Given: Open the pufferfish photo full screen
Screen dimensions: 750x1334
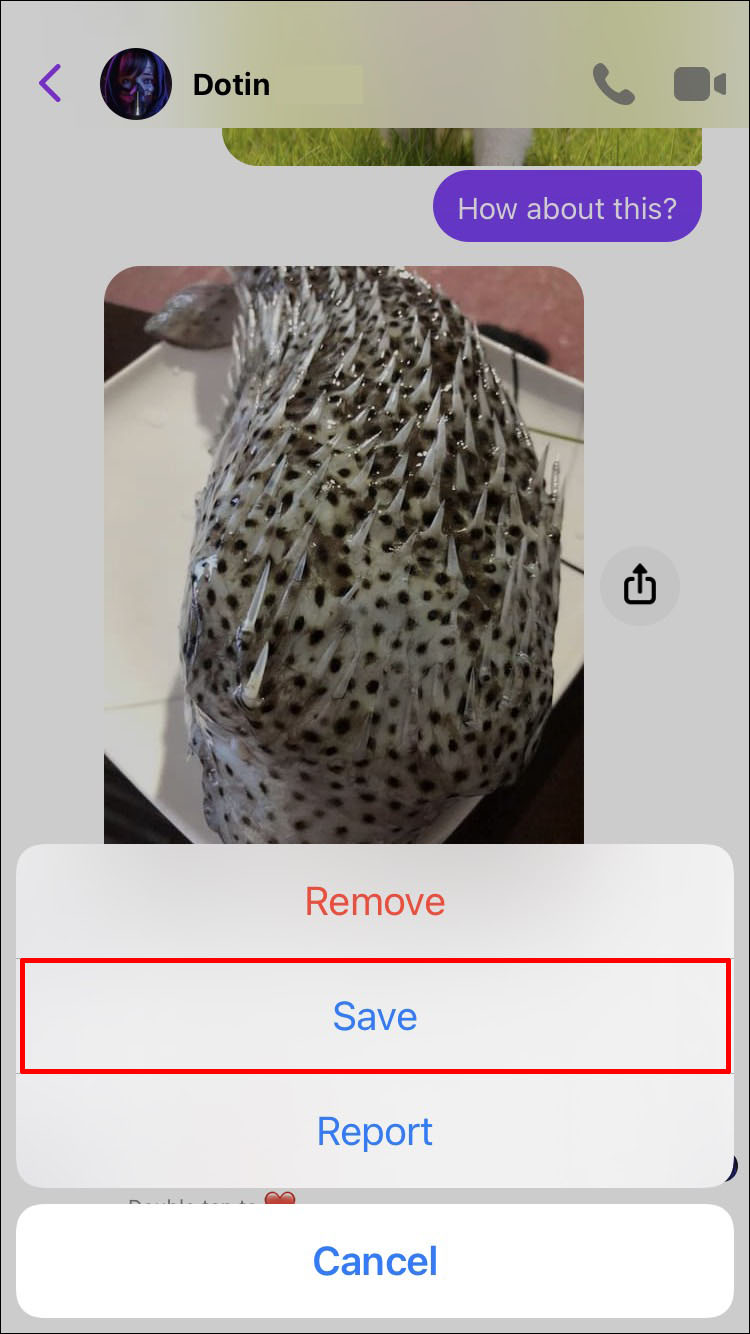Looking at the screenshot, I should [343, 550].
